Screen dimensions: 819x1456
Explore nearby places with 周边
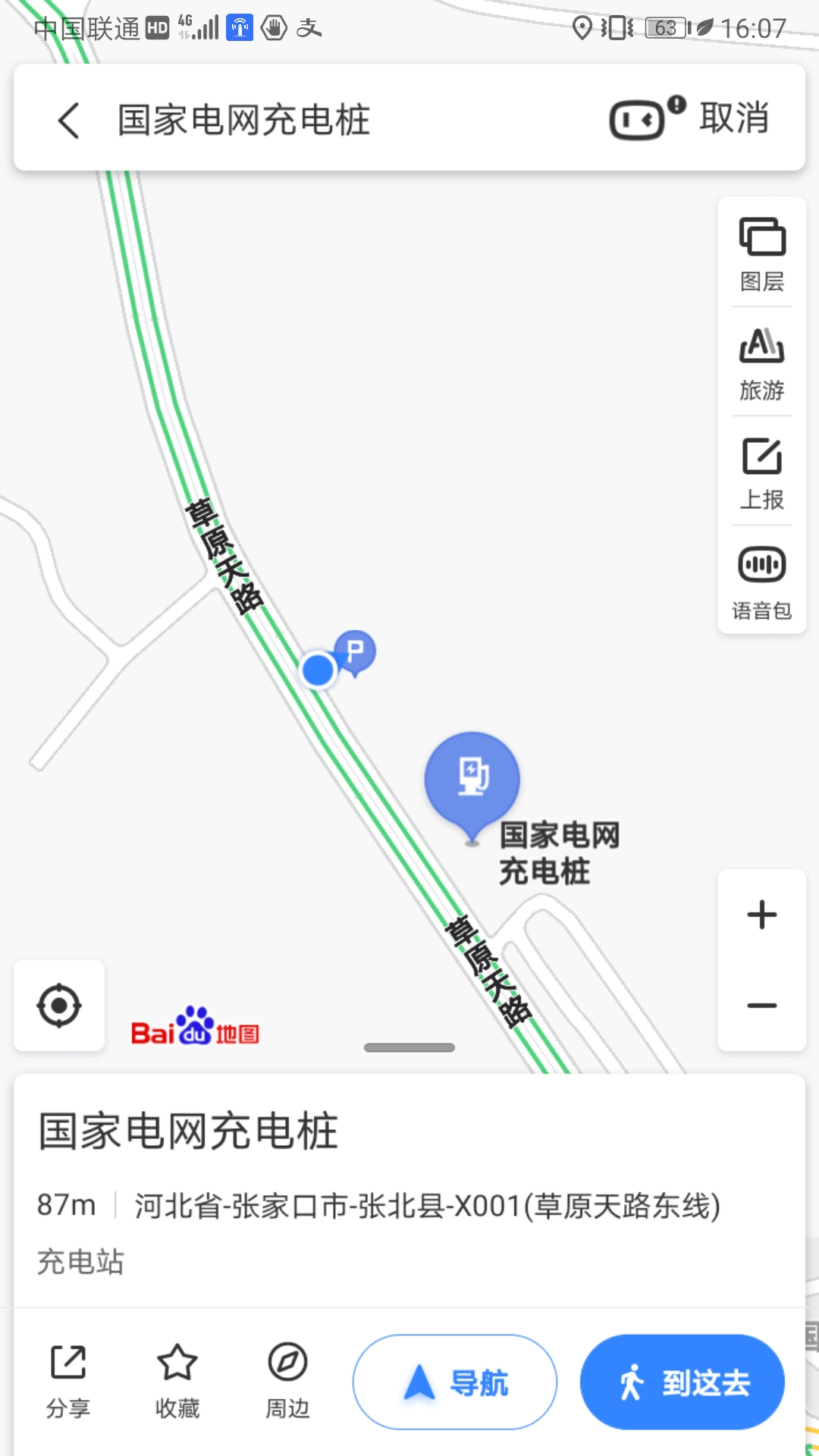(287, 1381)
